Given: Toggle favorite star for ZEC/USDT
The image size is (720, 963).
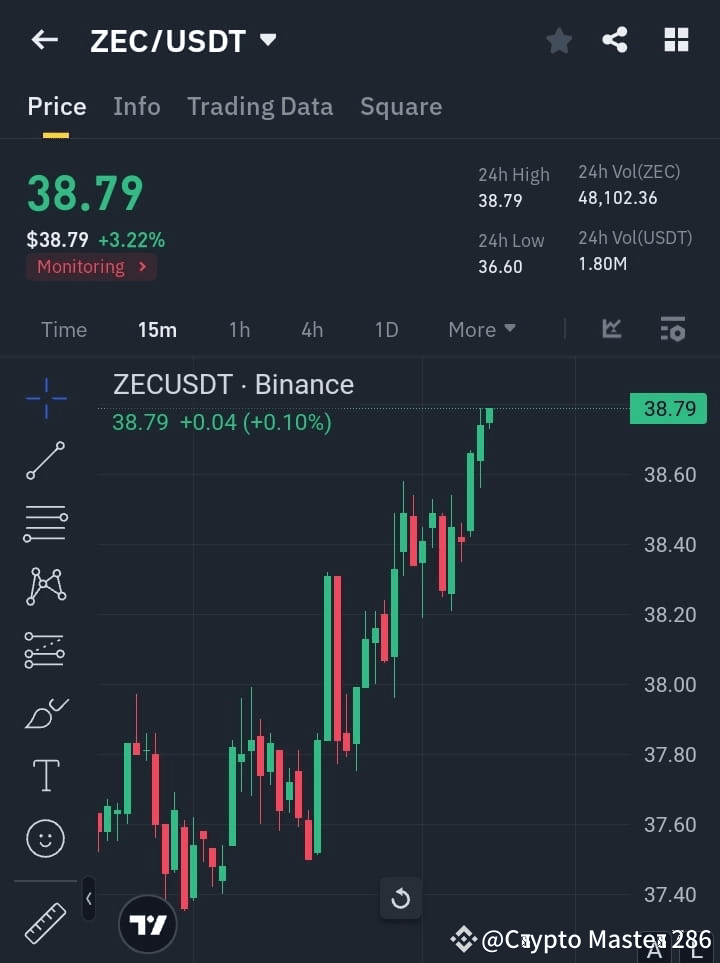Looking at the screenshot, I should (x=558, y=40).
